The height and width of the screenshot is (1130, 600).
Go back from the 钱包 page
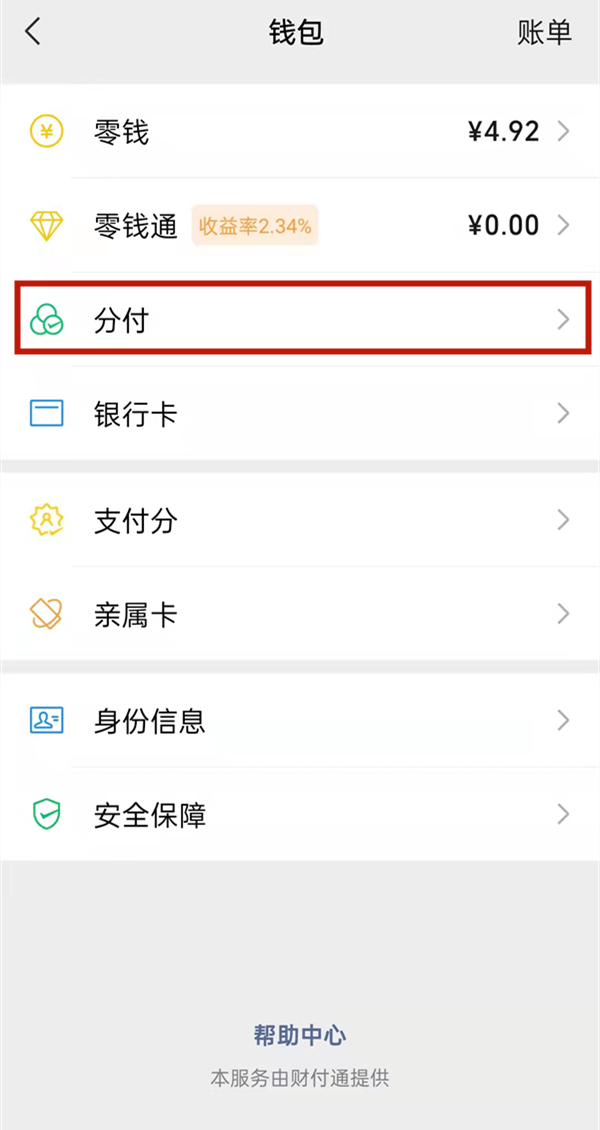pos(33,32)
